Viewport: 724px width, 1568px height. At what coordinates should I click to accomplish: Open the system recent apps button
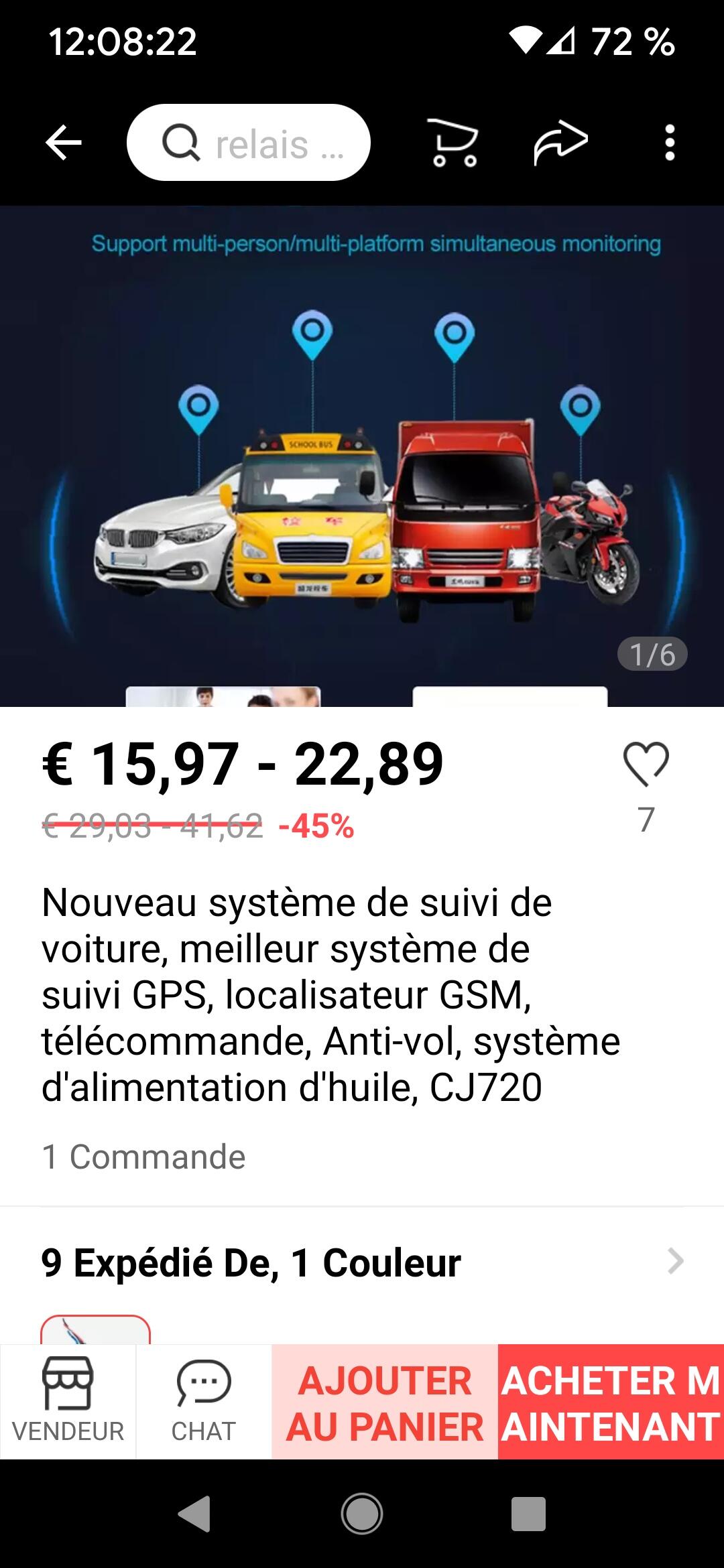click(x=528, y=1514)
